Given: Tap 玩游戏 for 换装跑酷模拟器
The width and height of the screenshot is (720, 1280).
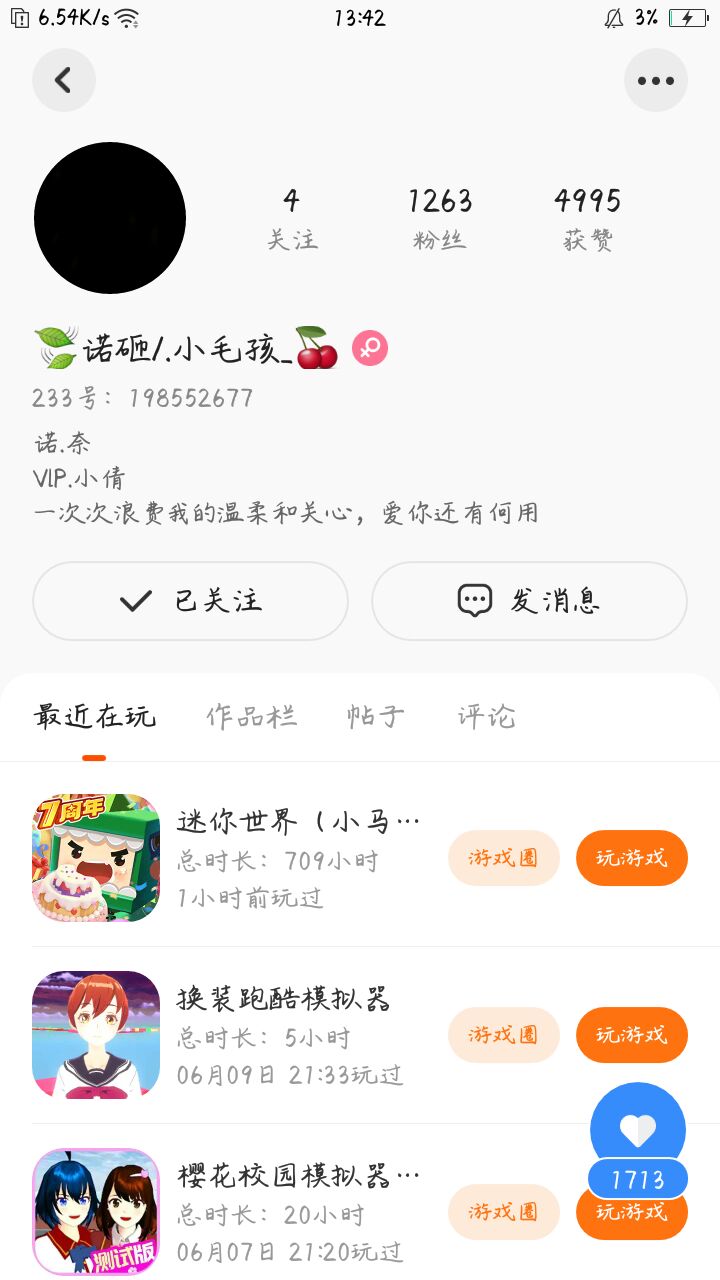Looking at the screenshot, I should [x=631, y=1035].
